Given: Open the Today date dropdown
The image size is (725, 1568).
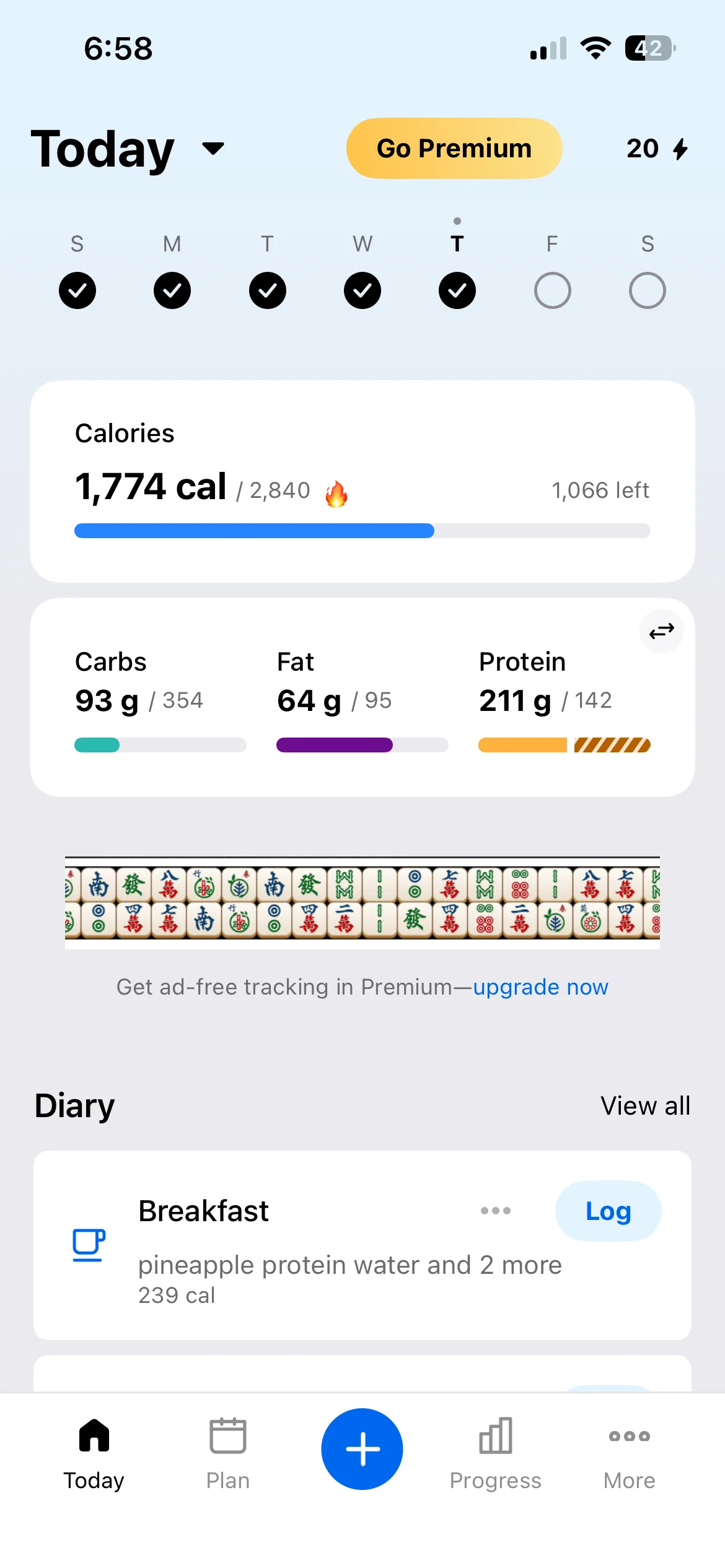Looking at the screenshot, I should click(x=213, y=149).
